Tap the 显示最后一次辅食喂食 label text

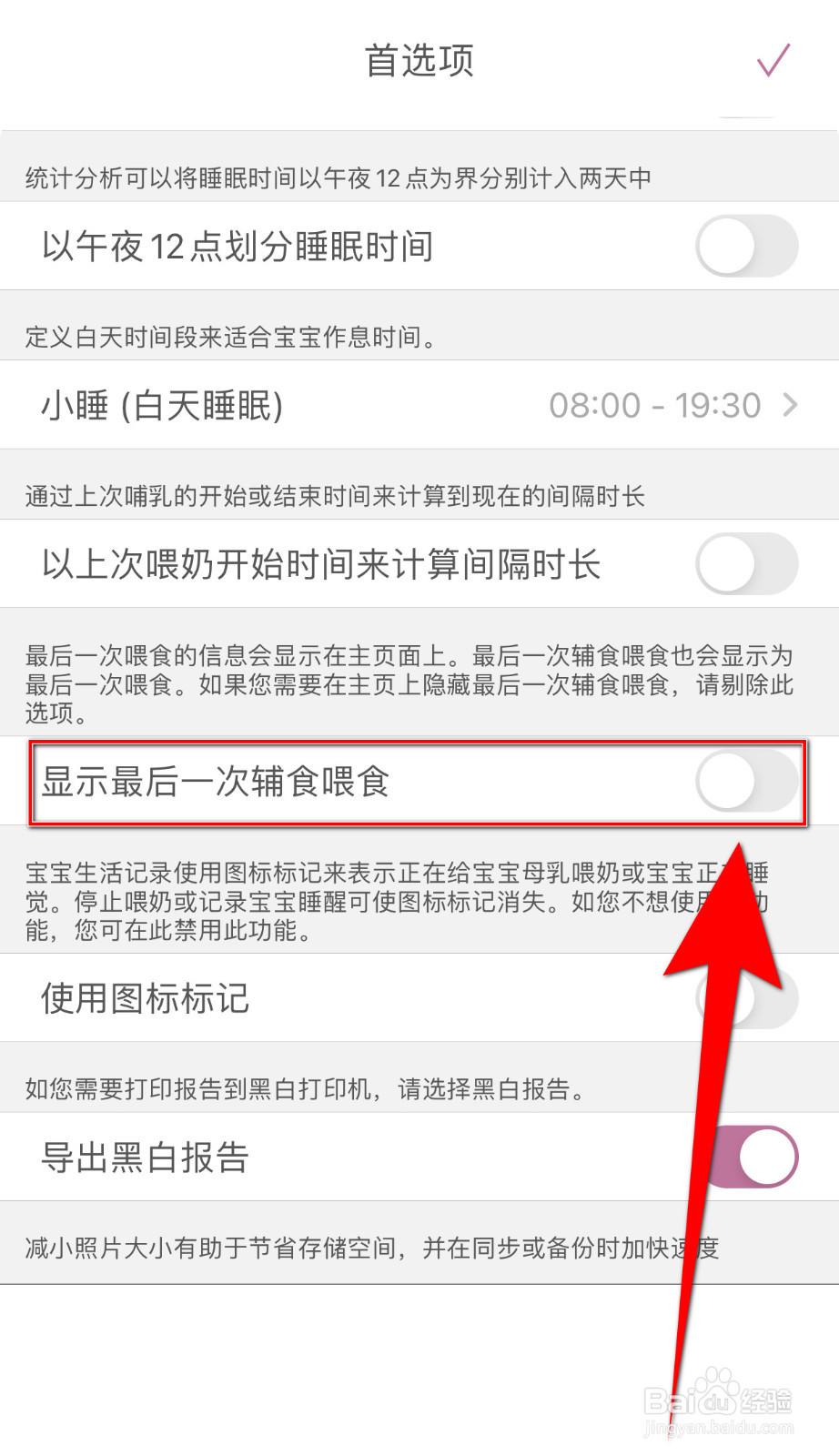point(216,781)
